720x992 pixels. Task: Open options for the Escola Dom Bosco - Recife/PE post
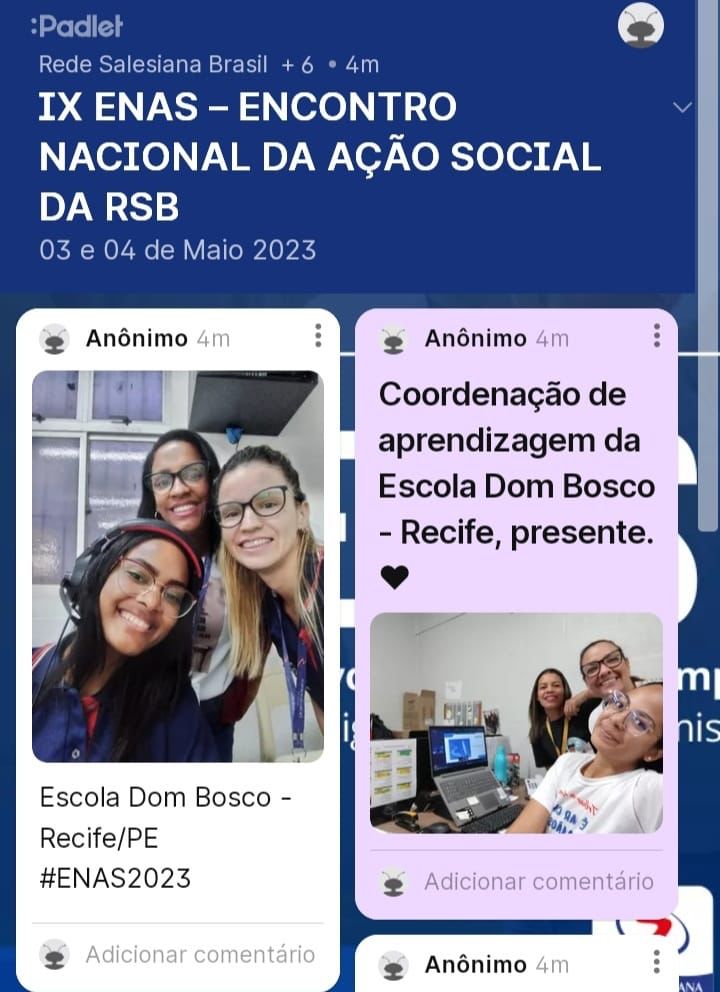[318, 336]
